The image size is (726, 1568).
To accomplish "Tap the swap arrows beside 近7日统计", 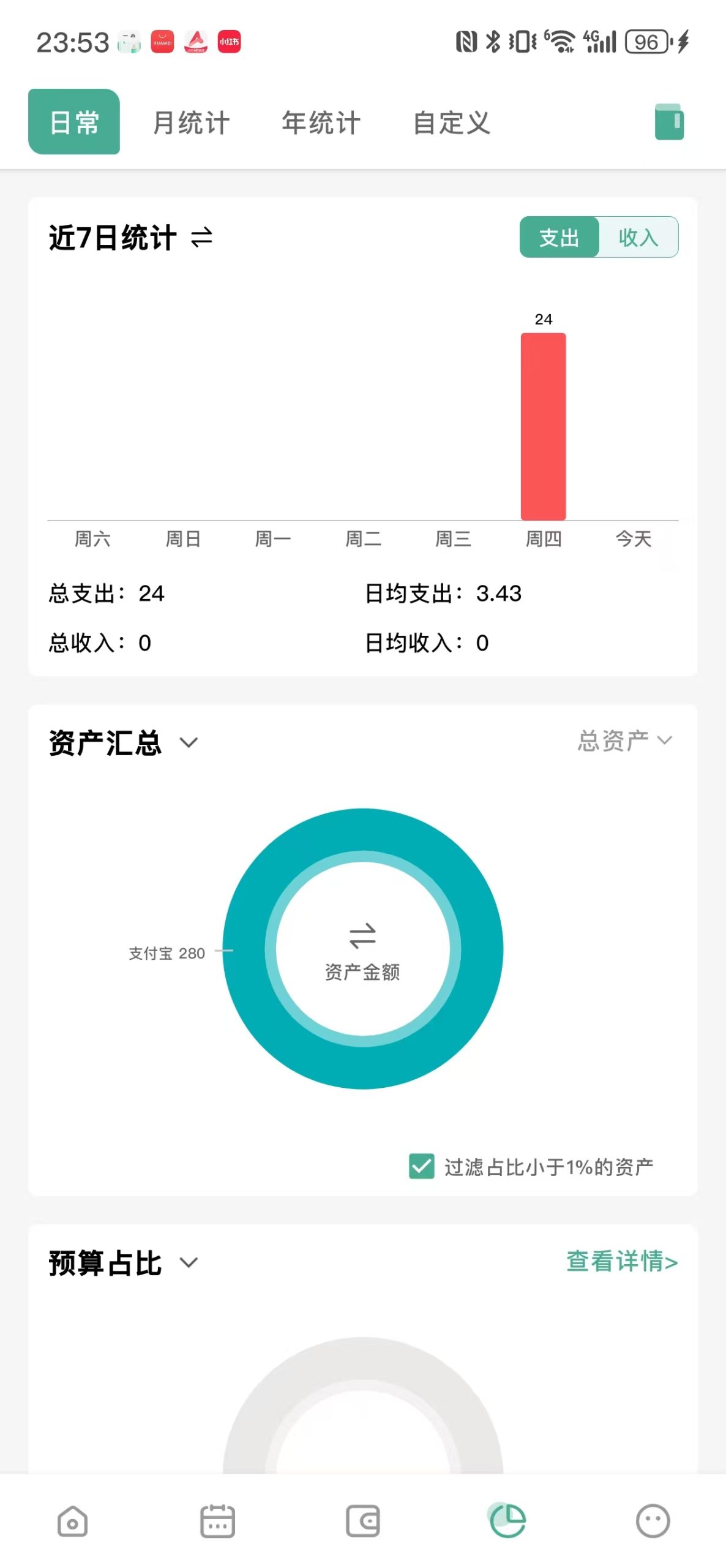I will 200,239.
